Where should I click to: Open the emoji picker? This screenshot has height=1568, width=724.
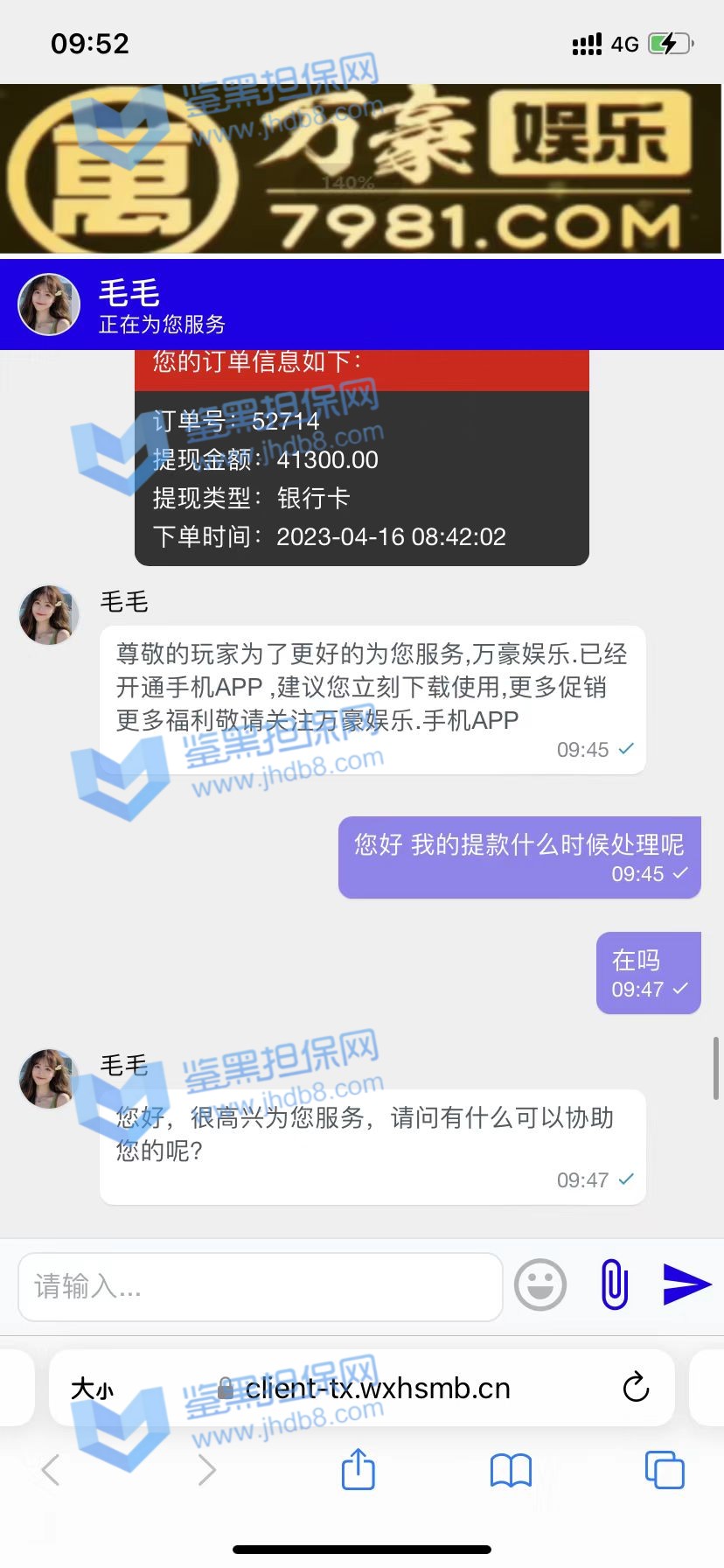point(540,1285)
